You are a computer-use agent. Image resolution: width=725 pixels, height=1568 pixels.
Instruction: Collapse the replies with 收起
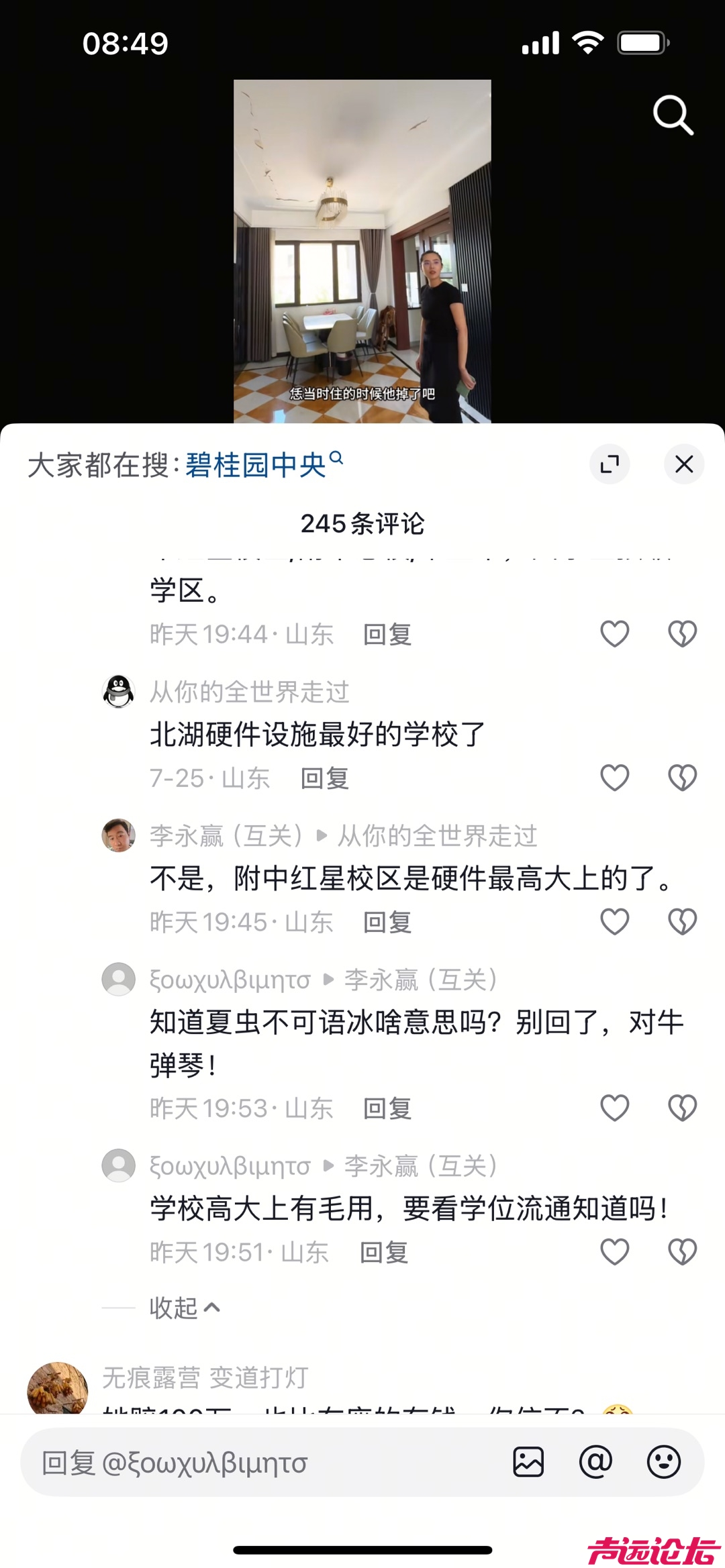(x=183, y=1308)
